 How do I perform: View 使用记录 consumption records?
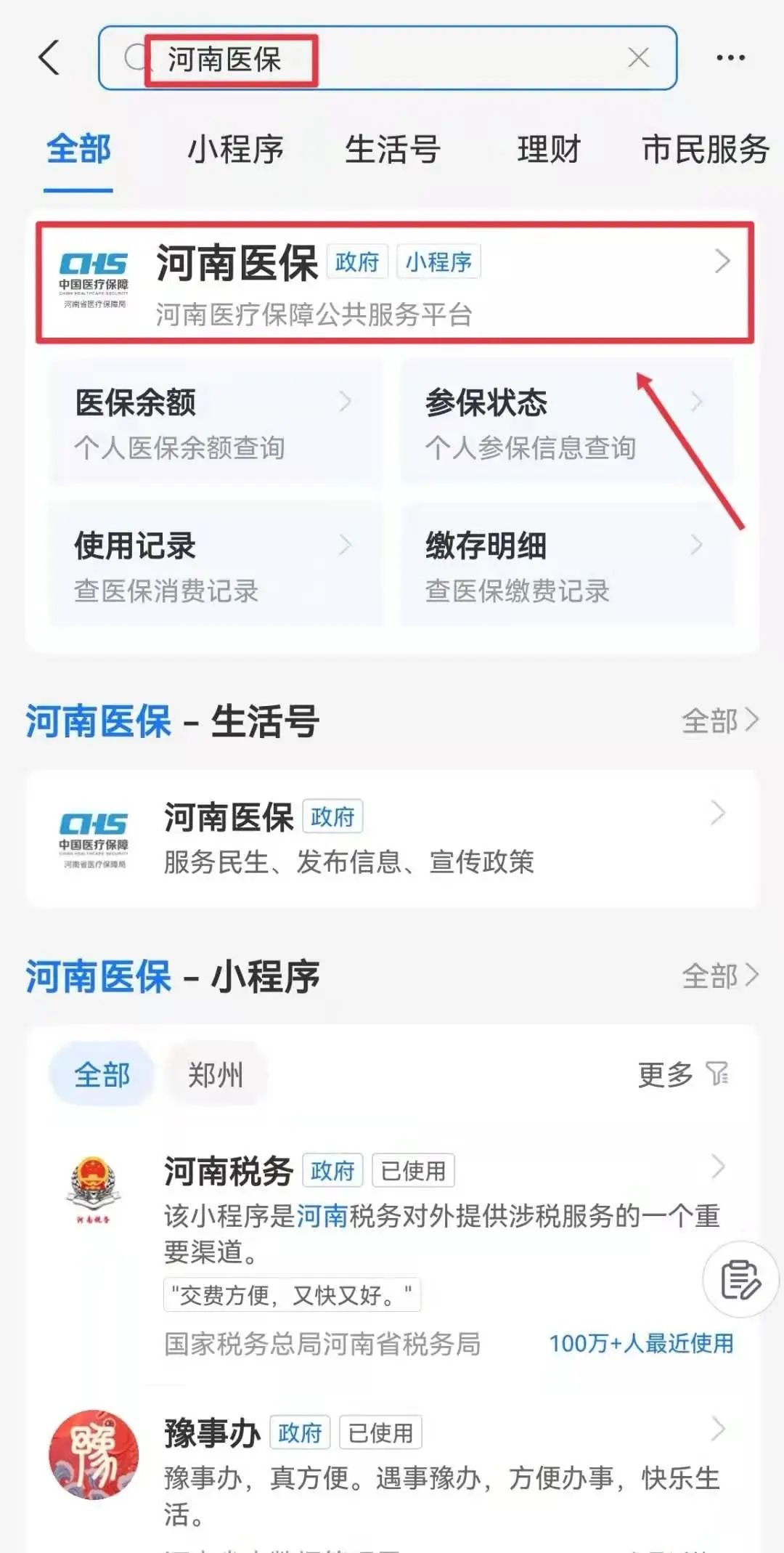point(215,567)
